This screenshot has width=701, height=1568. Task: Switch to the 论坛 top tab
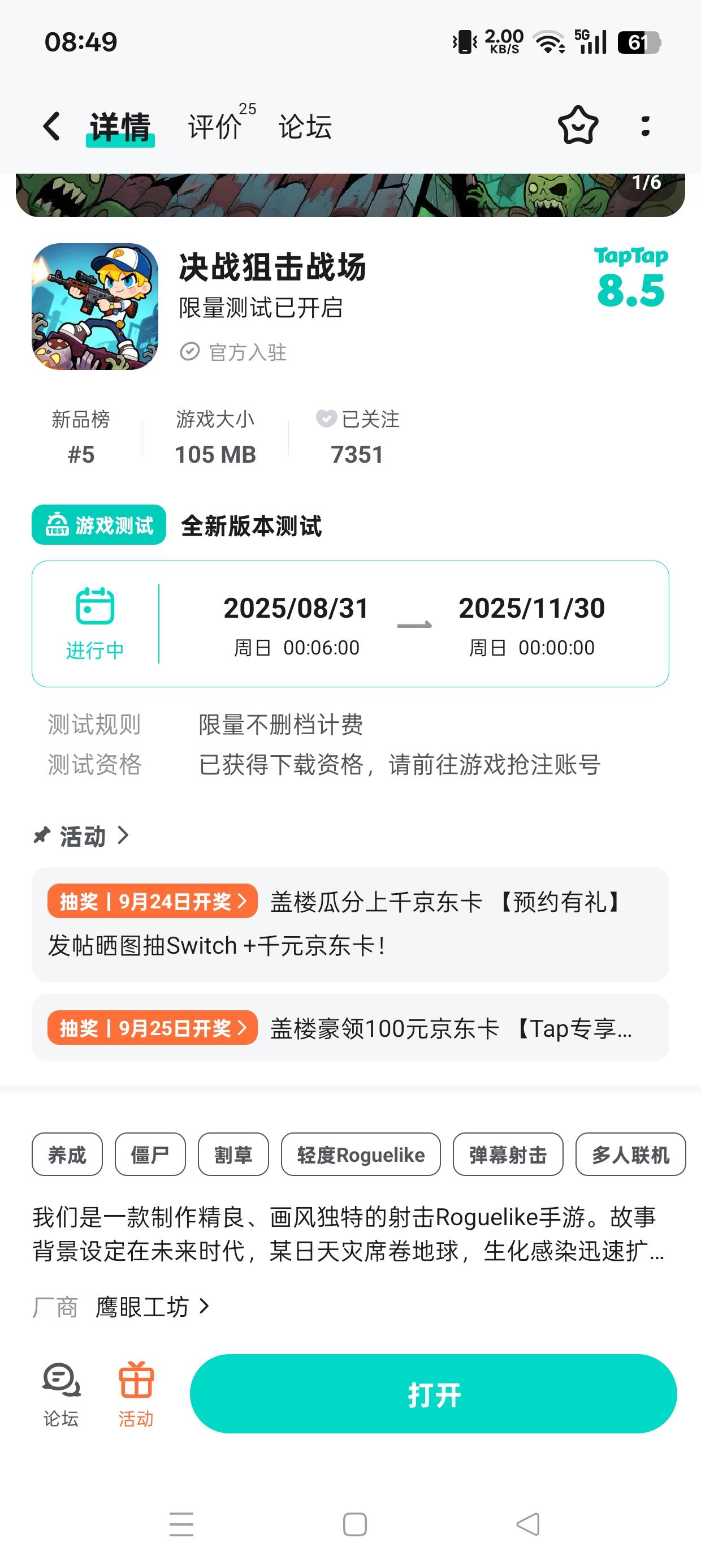click(305, 127)
